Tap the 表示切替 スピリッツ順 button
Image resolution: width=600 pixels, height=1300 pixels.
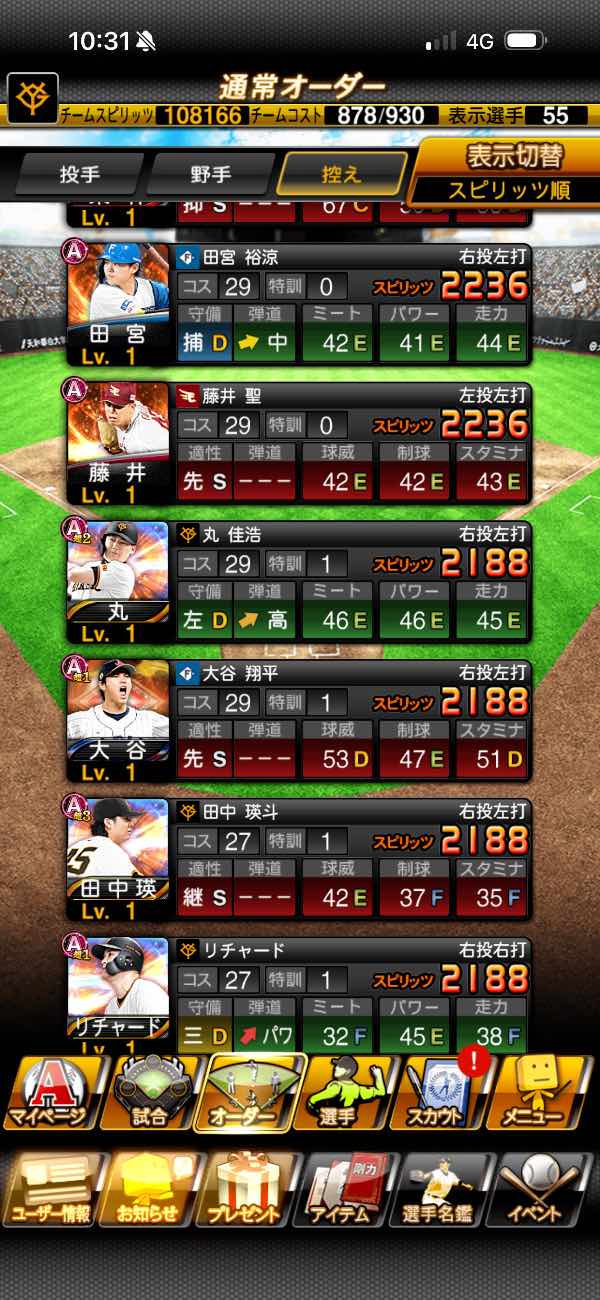click(x=504, y=172)
